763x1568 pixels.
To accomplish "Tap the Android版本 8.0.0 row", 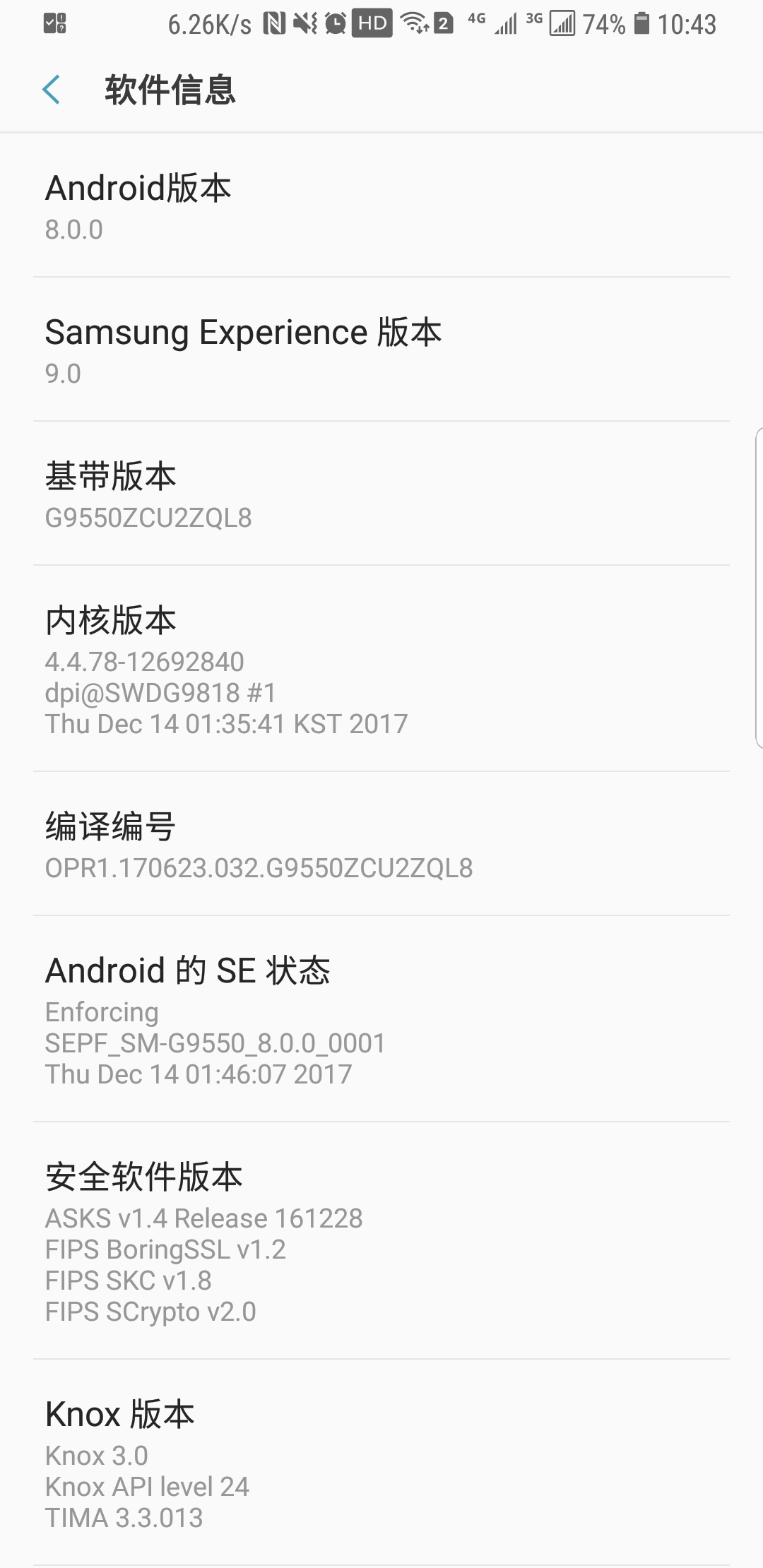I will 381,207.
